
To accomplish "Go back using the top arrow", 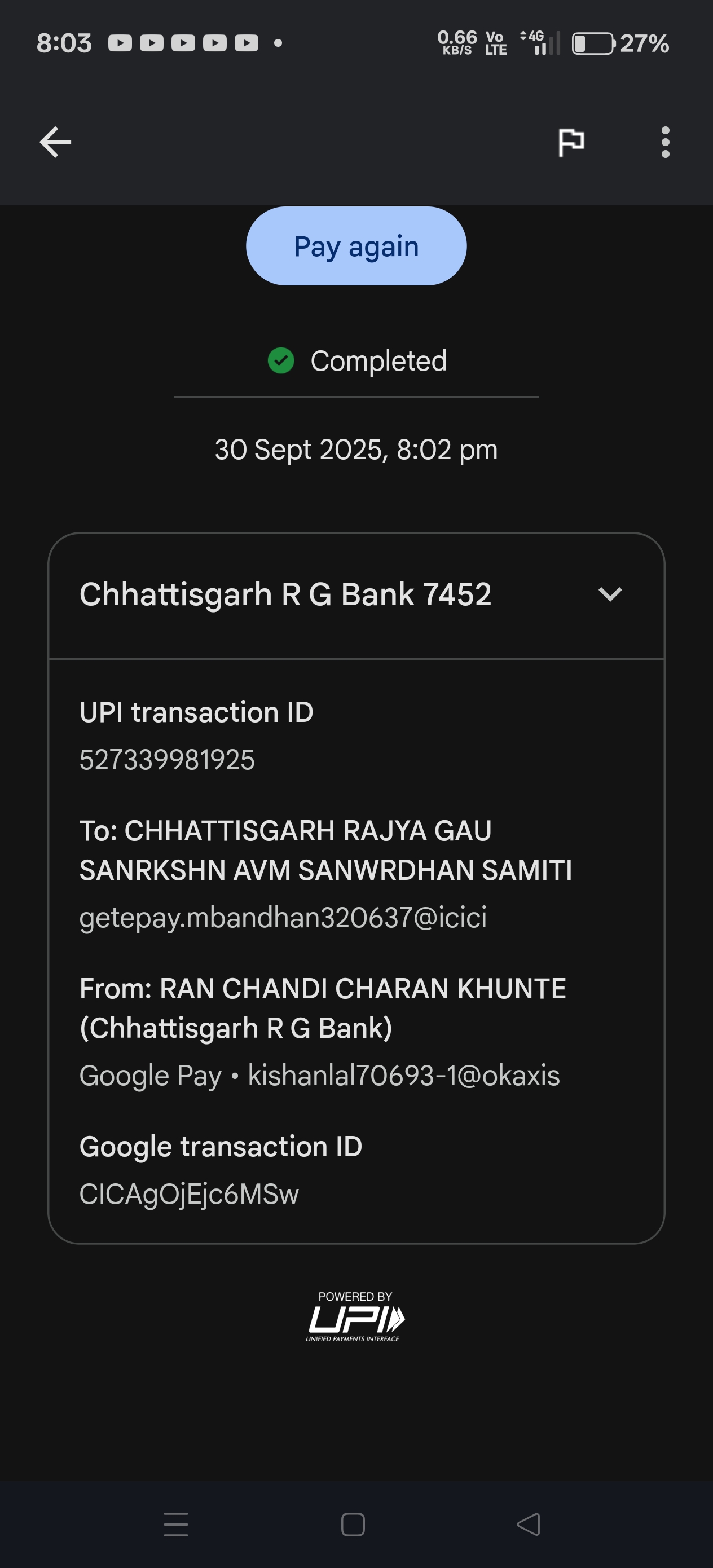I will [x=55, y=143].
